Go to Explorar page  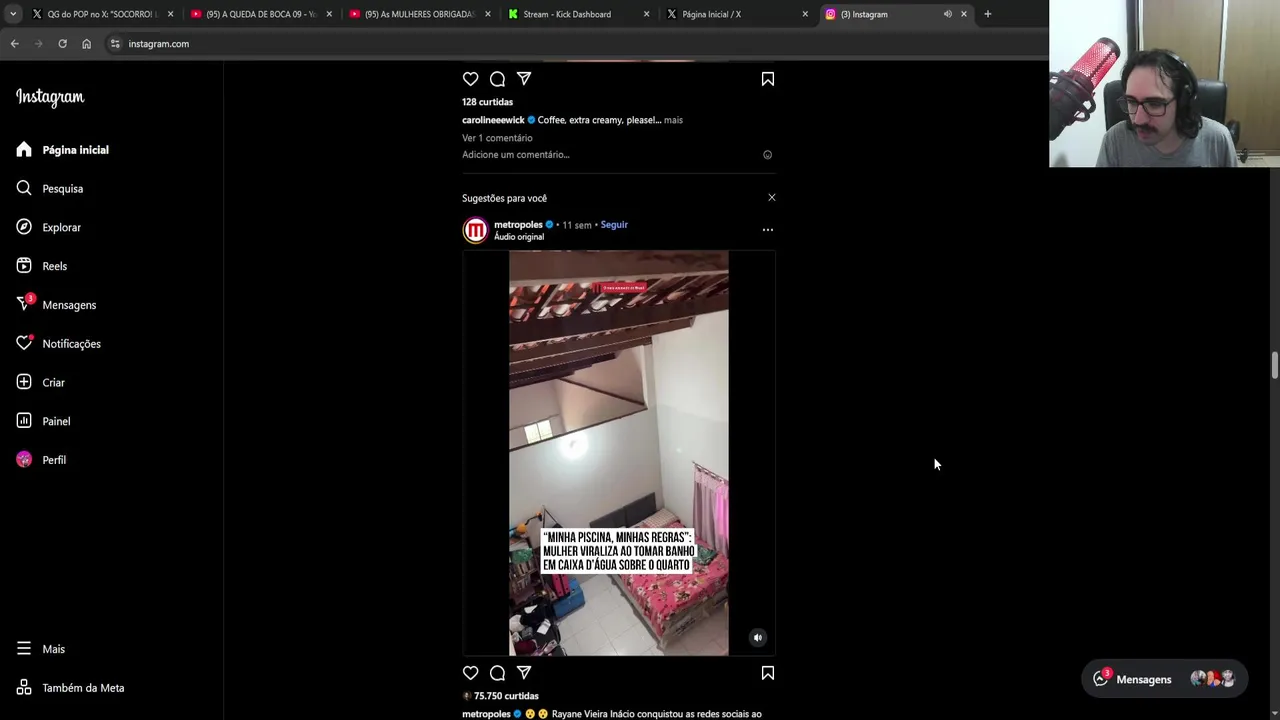tap(61, 227)
